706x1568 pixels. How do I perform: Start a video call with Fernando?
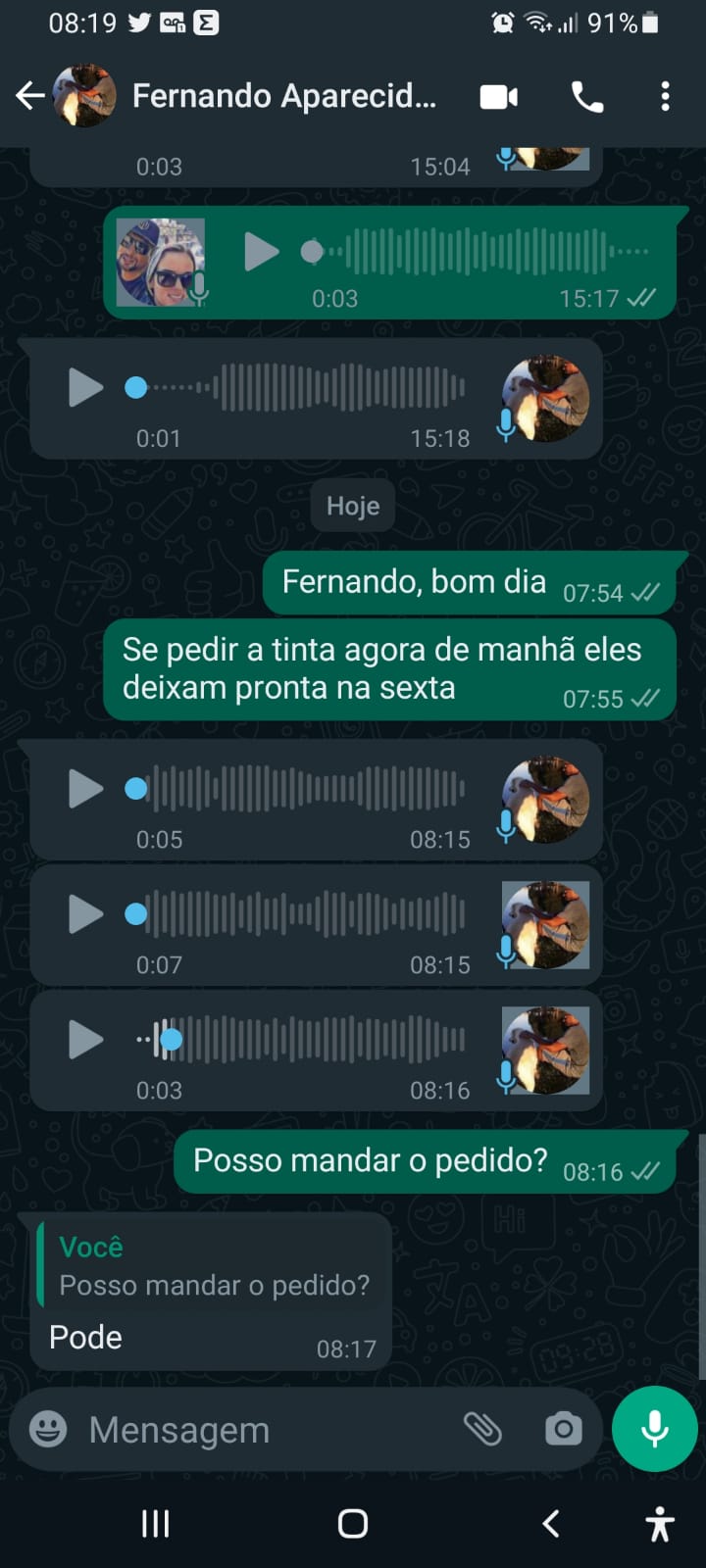coord(498,97)
